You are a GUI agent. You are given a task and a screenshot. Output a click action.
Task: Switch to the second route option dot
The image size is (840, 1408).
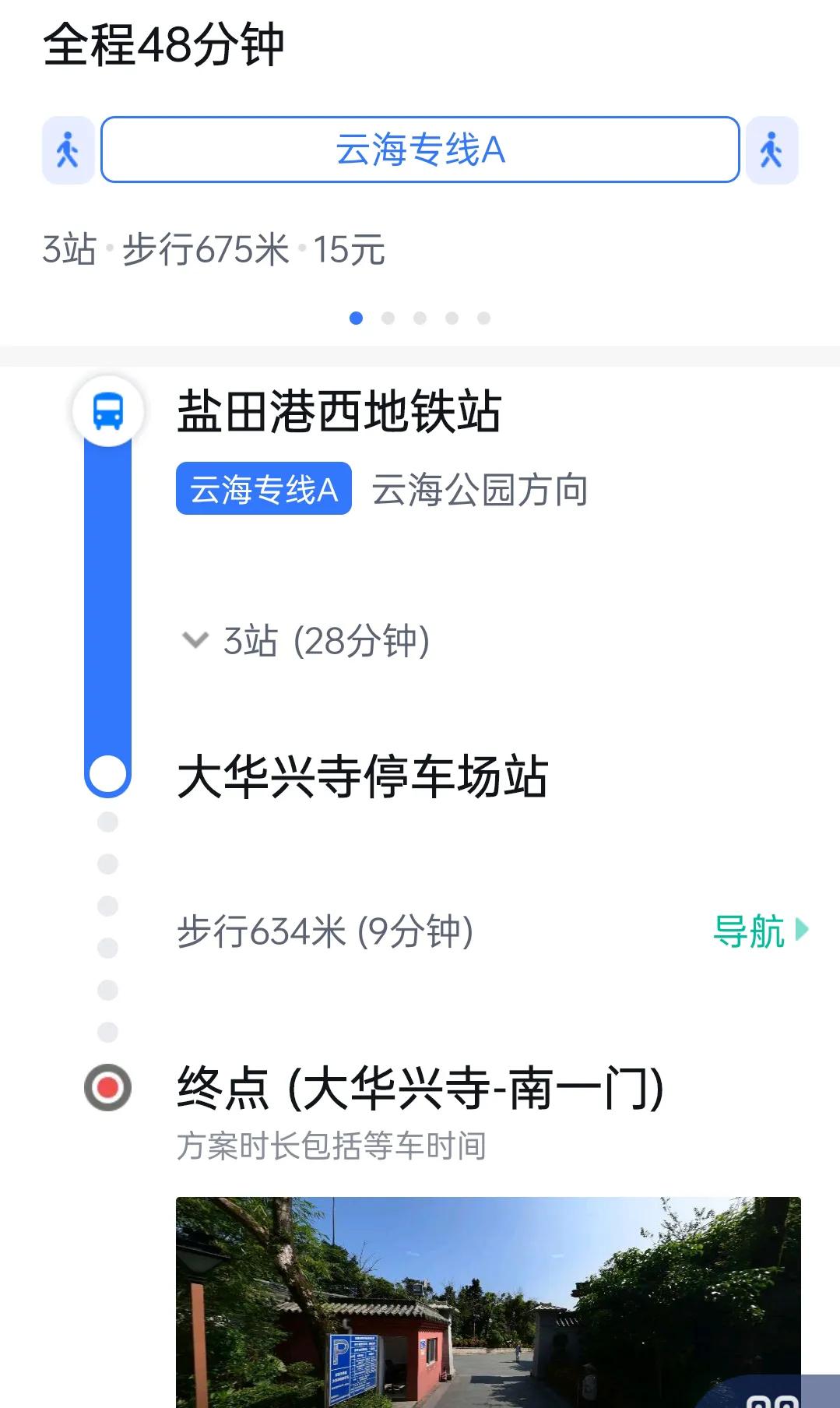pos(388,317)
